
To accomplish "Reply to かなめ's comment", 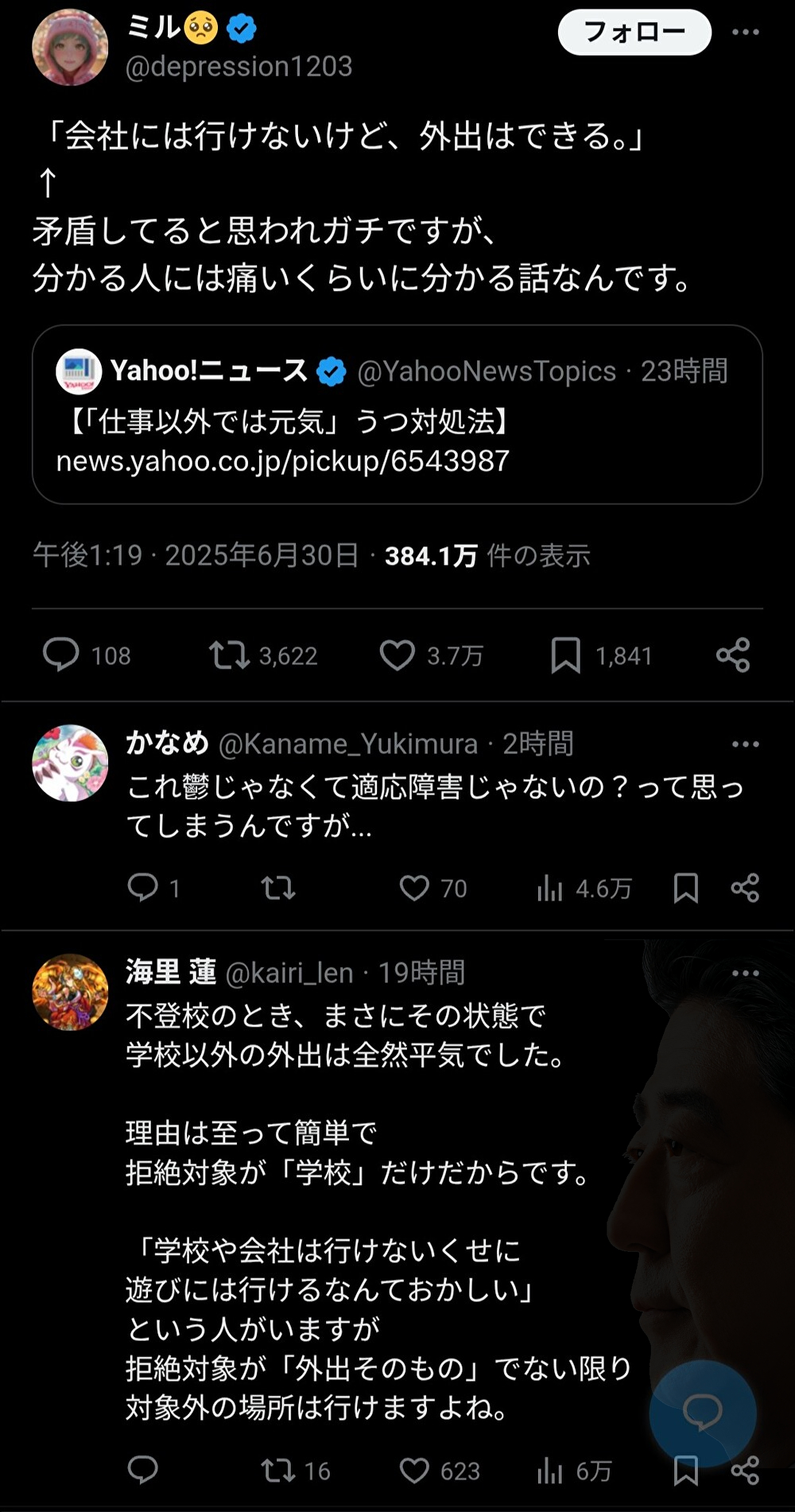I will [x=143, y=888].
